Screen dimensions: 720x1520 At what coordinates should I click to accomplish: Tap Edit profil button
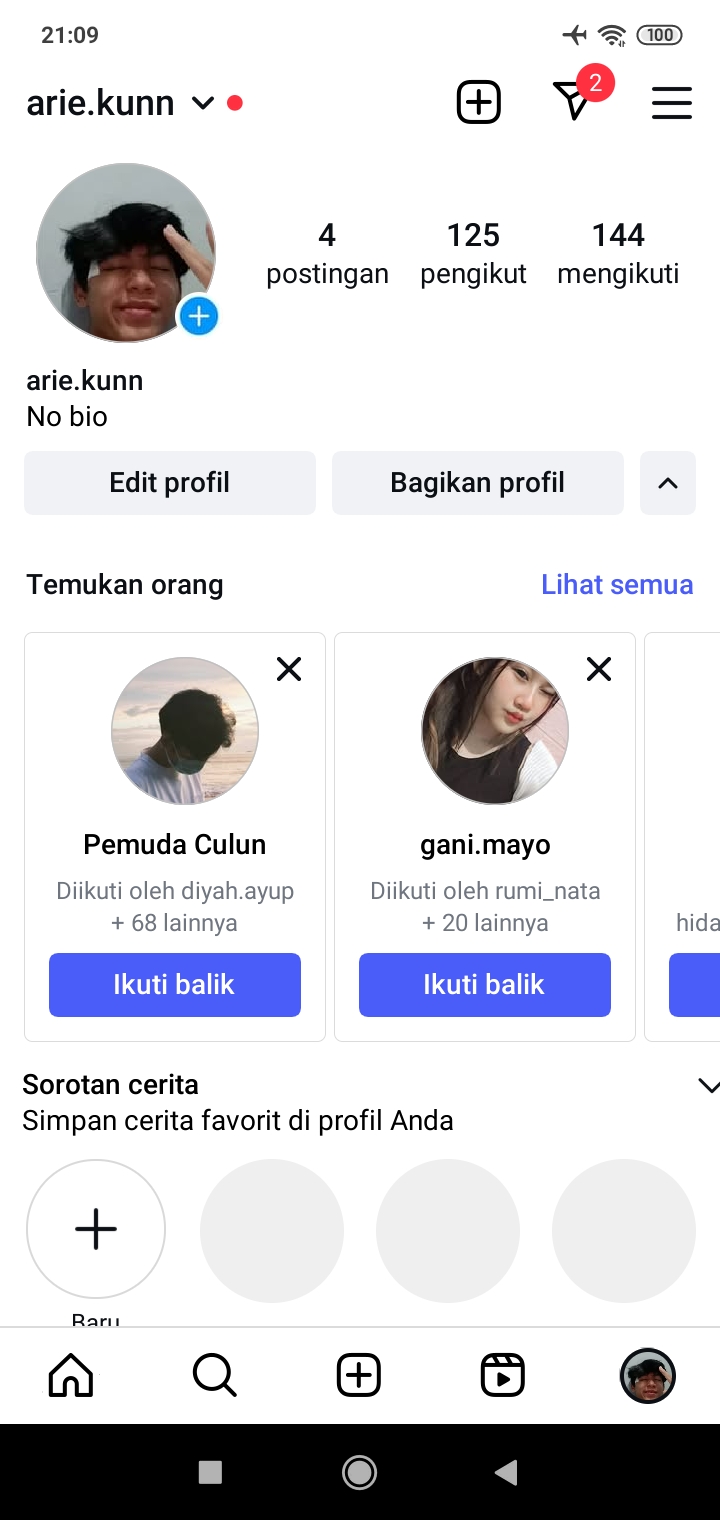[x=170, y=483]
